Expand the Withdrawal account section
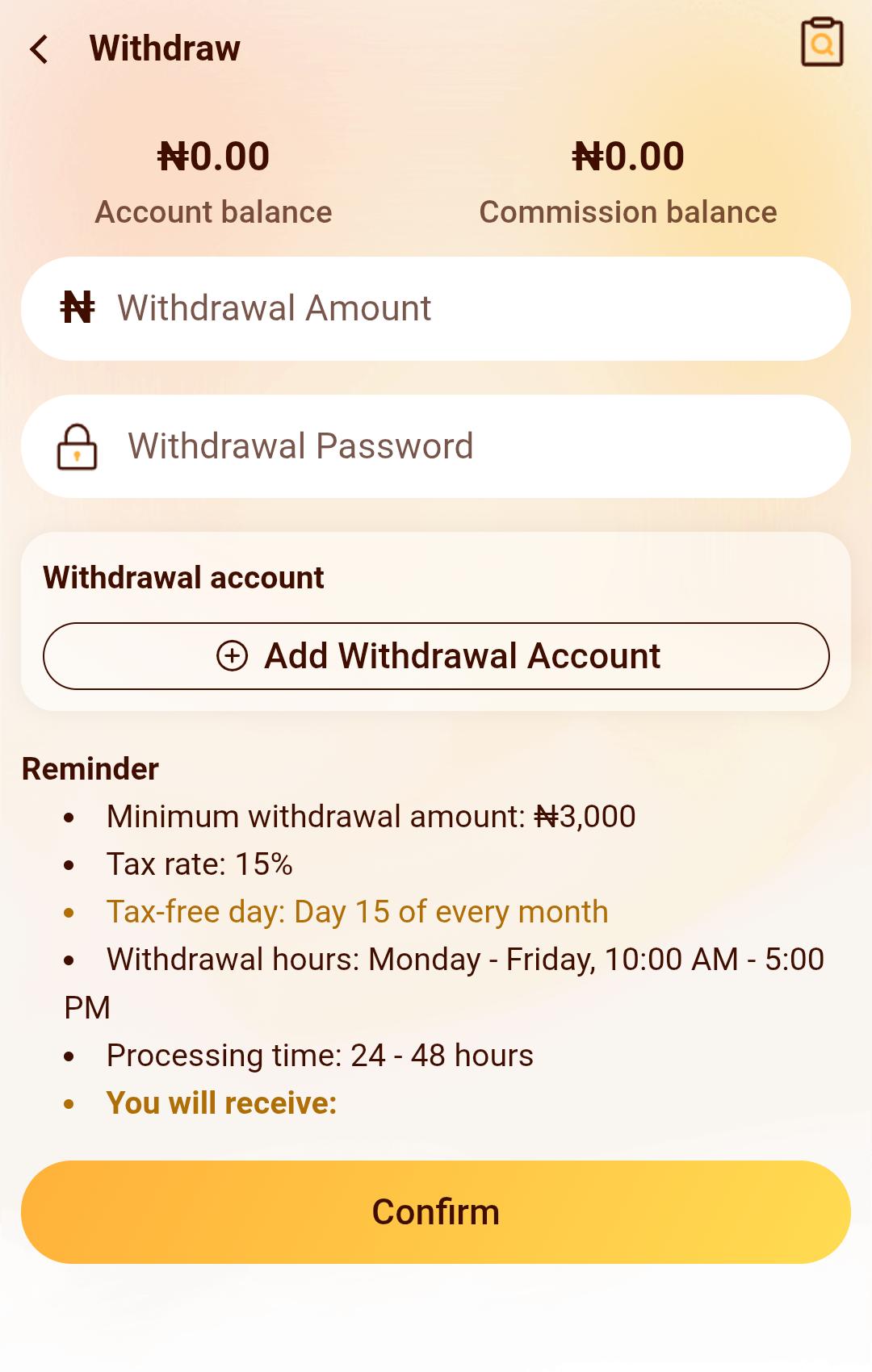 click(x=182, y=577)
